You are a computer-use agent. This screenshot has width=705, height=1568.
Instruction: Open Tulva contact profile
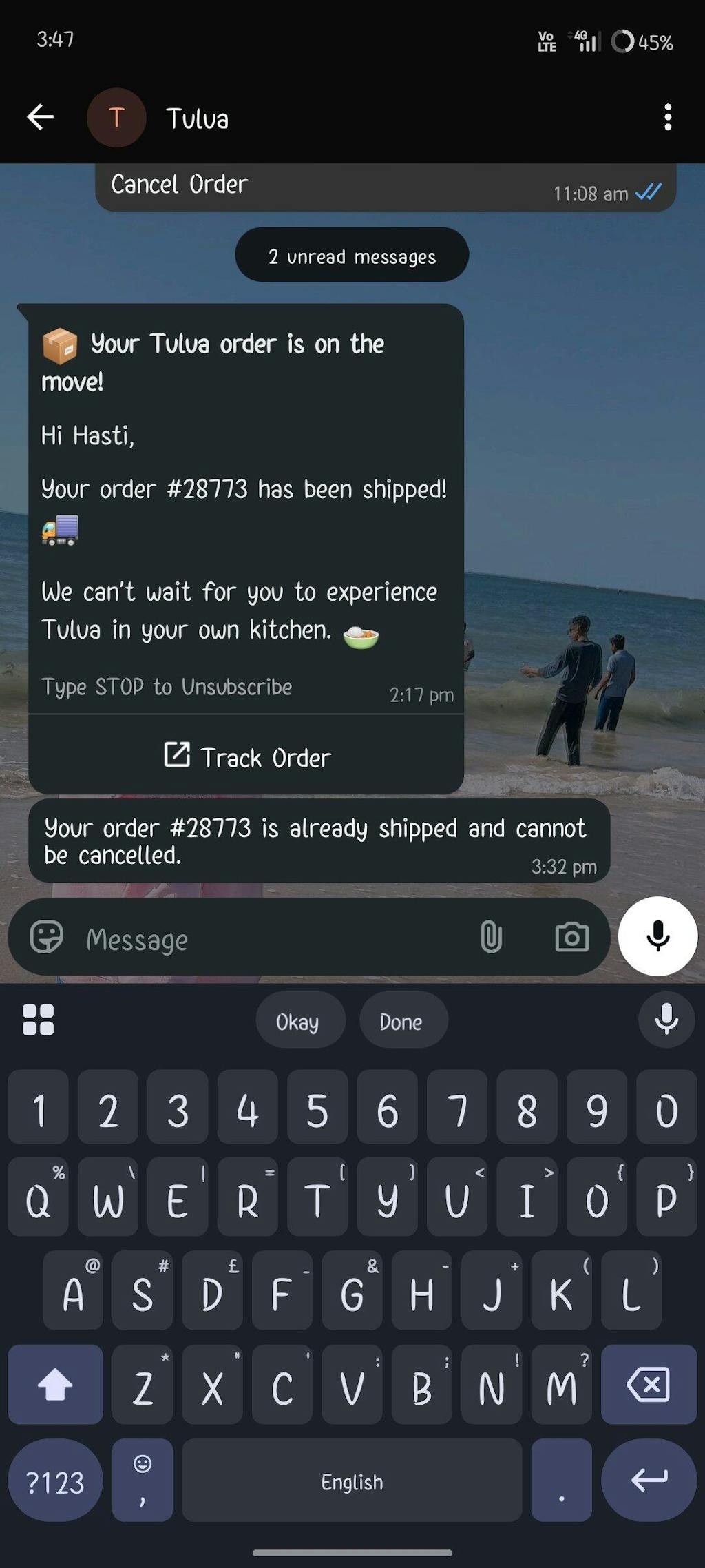click(196, 118)
